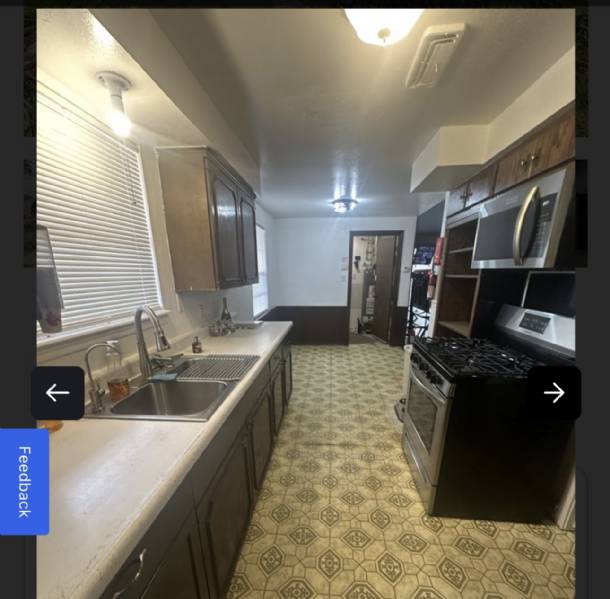Open the Feedback tab
The image size is (610, 599).
(23, 481)
